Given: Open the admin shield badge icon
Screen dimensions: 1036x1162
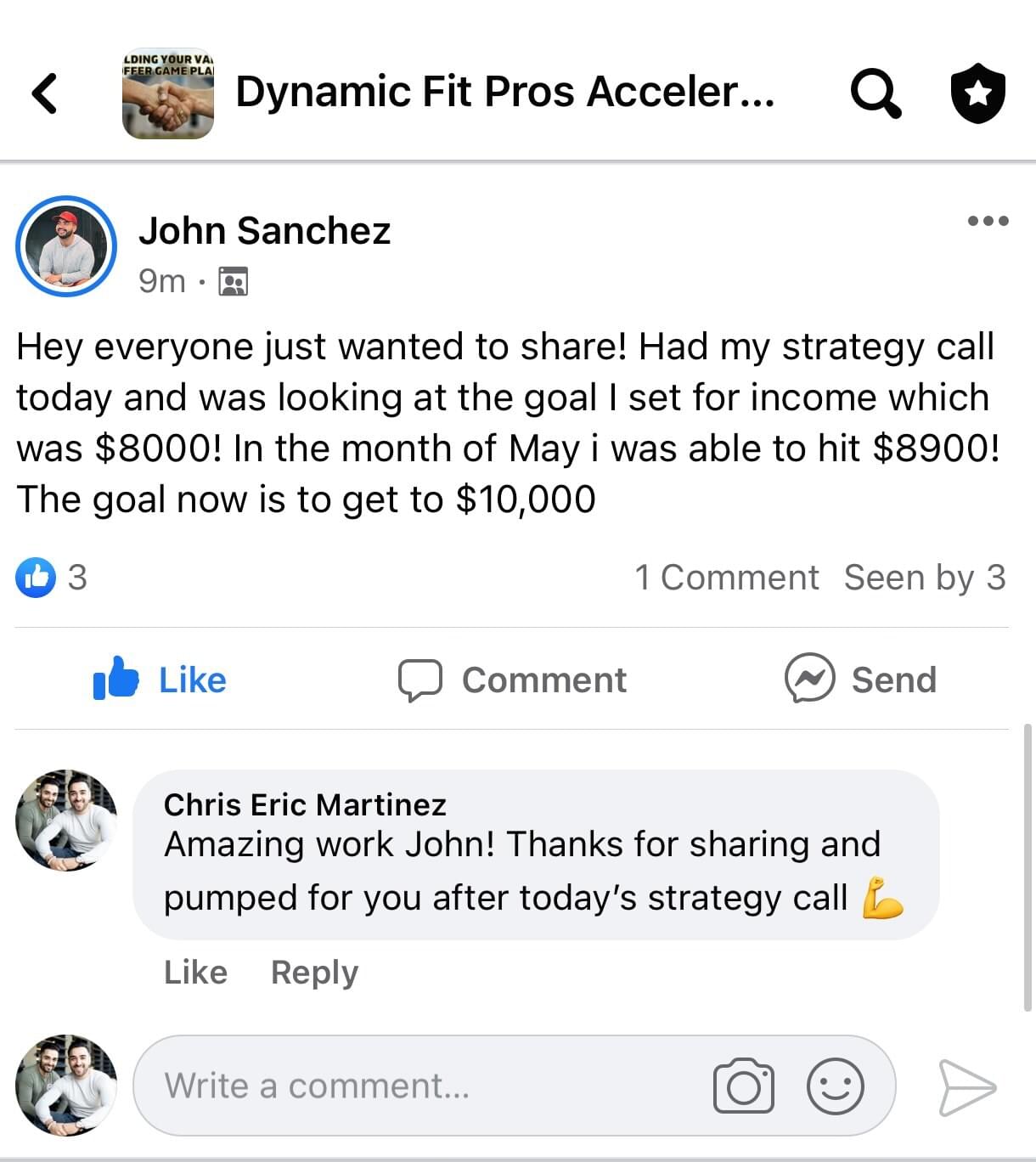Looking at the screenshot, I should coord(977,93).
